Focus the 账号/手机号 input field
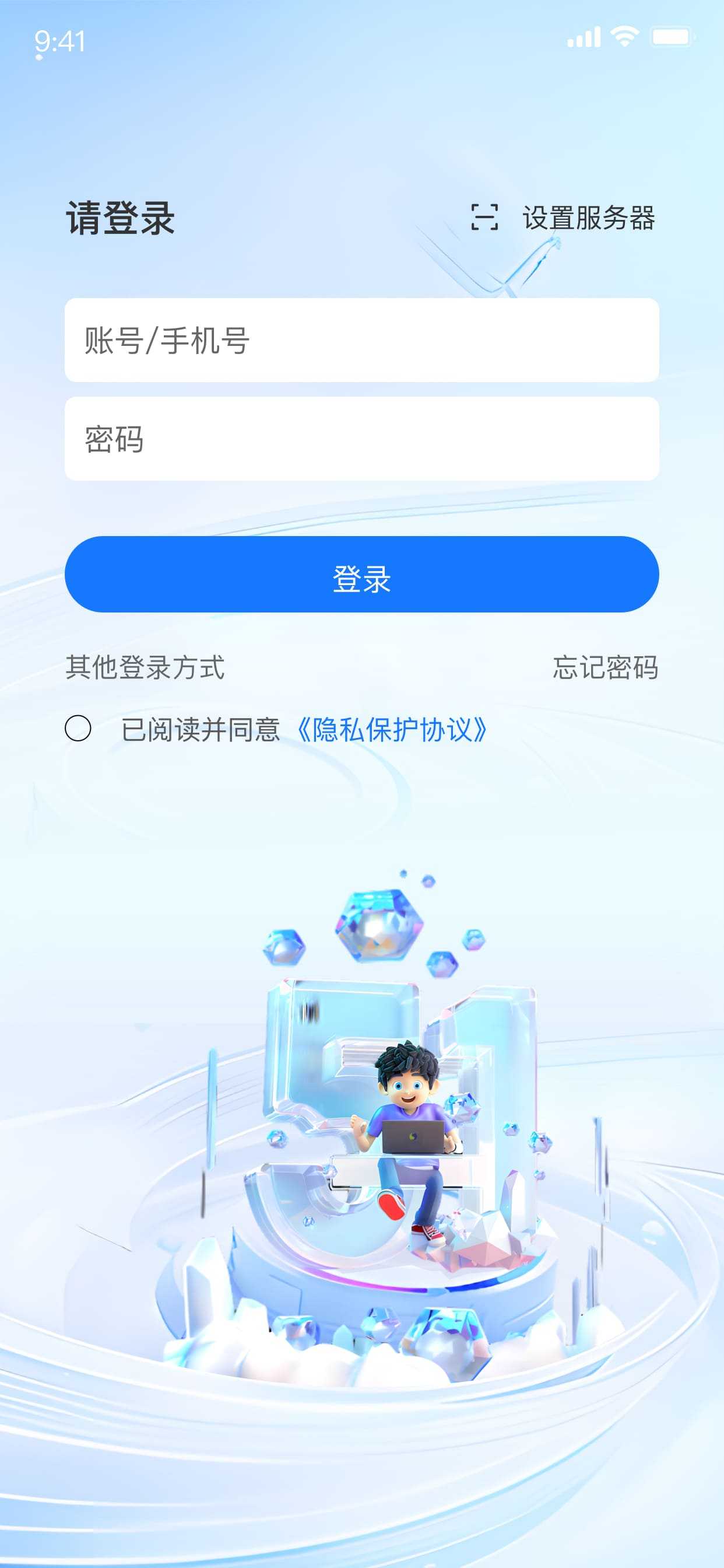The image size is (724, 1568). click(361, 340)
